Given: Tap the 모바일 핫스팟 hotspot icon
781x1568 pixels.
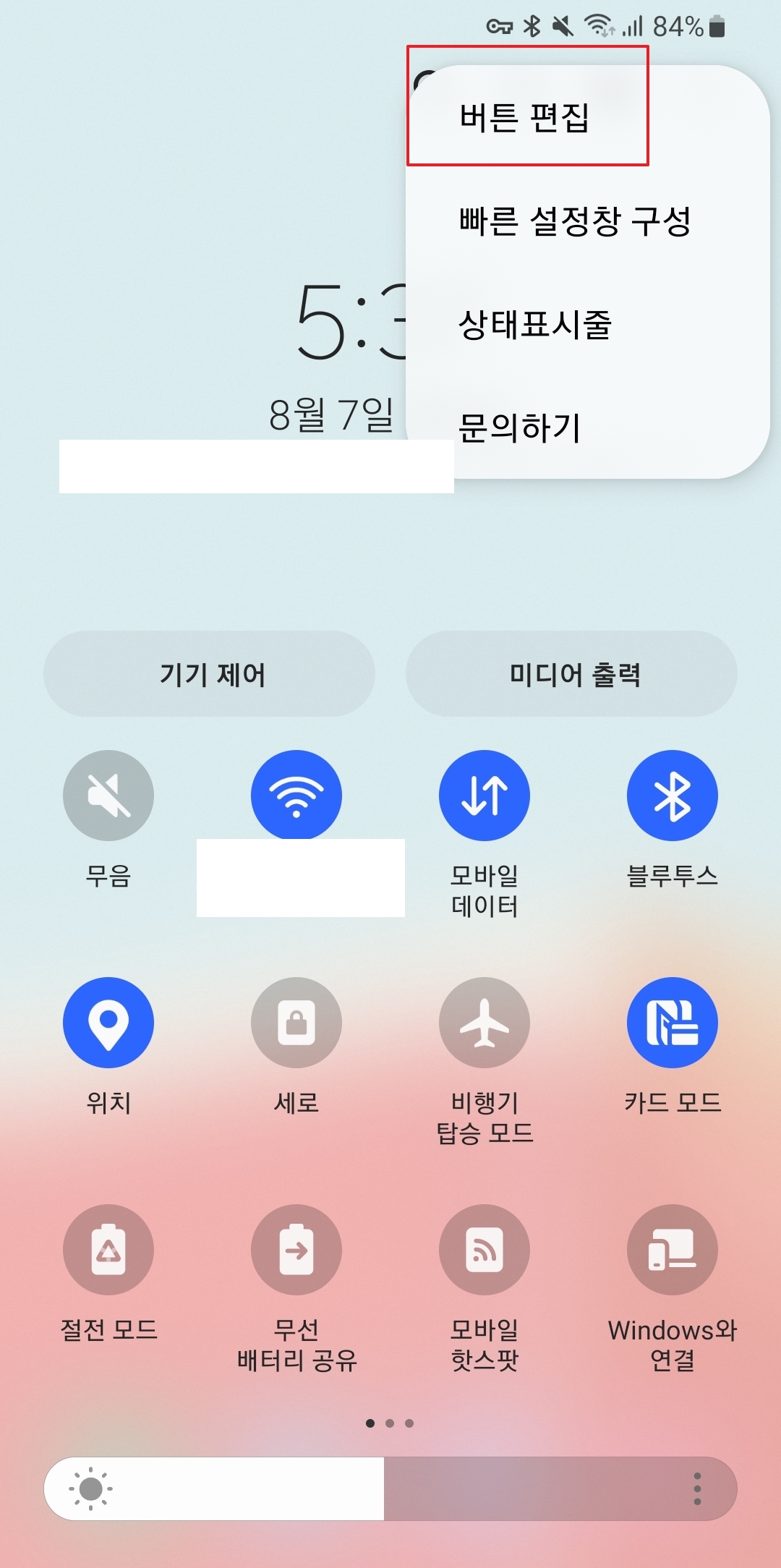Looking at the screenshot, I should coord(485,1249).
